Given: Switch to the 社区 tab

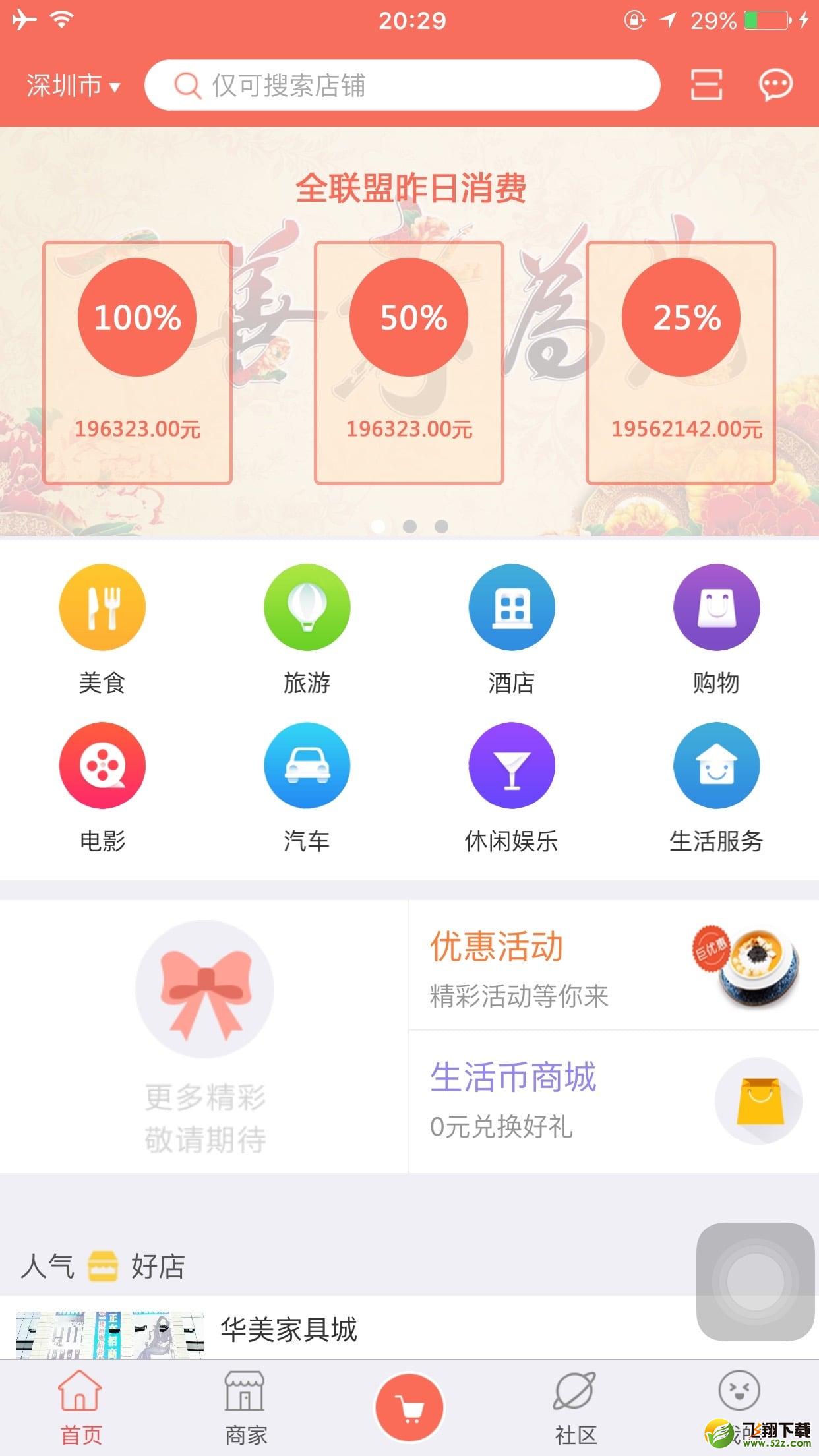Looking at the screenshot, I should (x=575, y=1407).
